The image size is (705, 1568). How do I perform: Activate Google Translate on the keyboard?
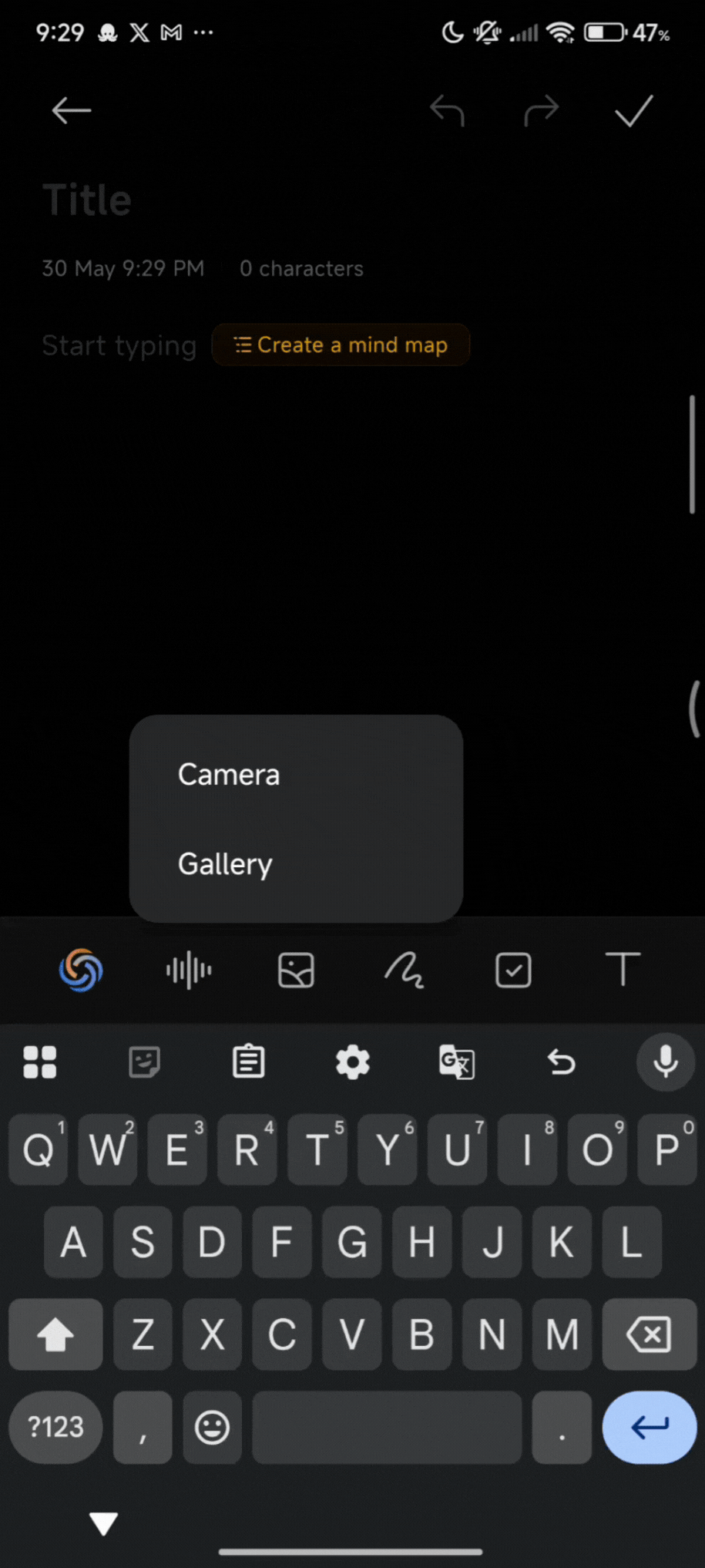coord(456,1063)
